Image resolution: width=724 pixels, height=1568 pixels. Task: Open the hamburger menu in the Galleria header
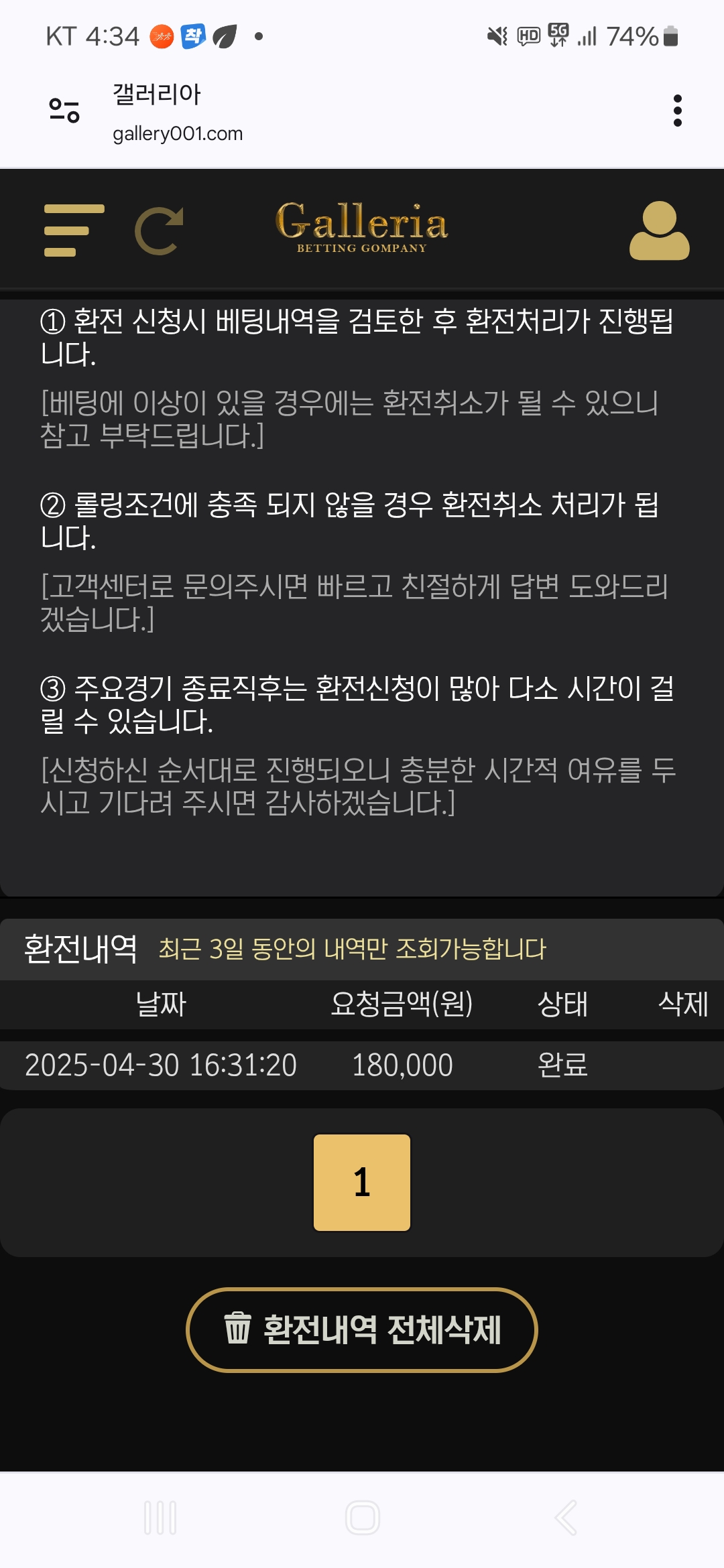(74, 231)
